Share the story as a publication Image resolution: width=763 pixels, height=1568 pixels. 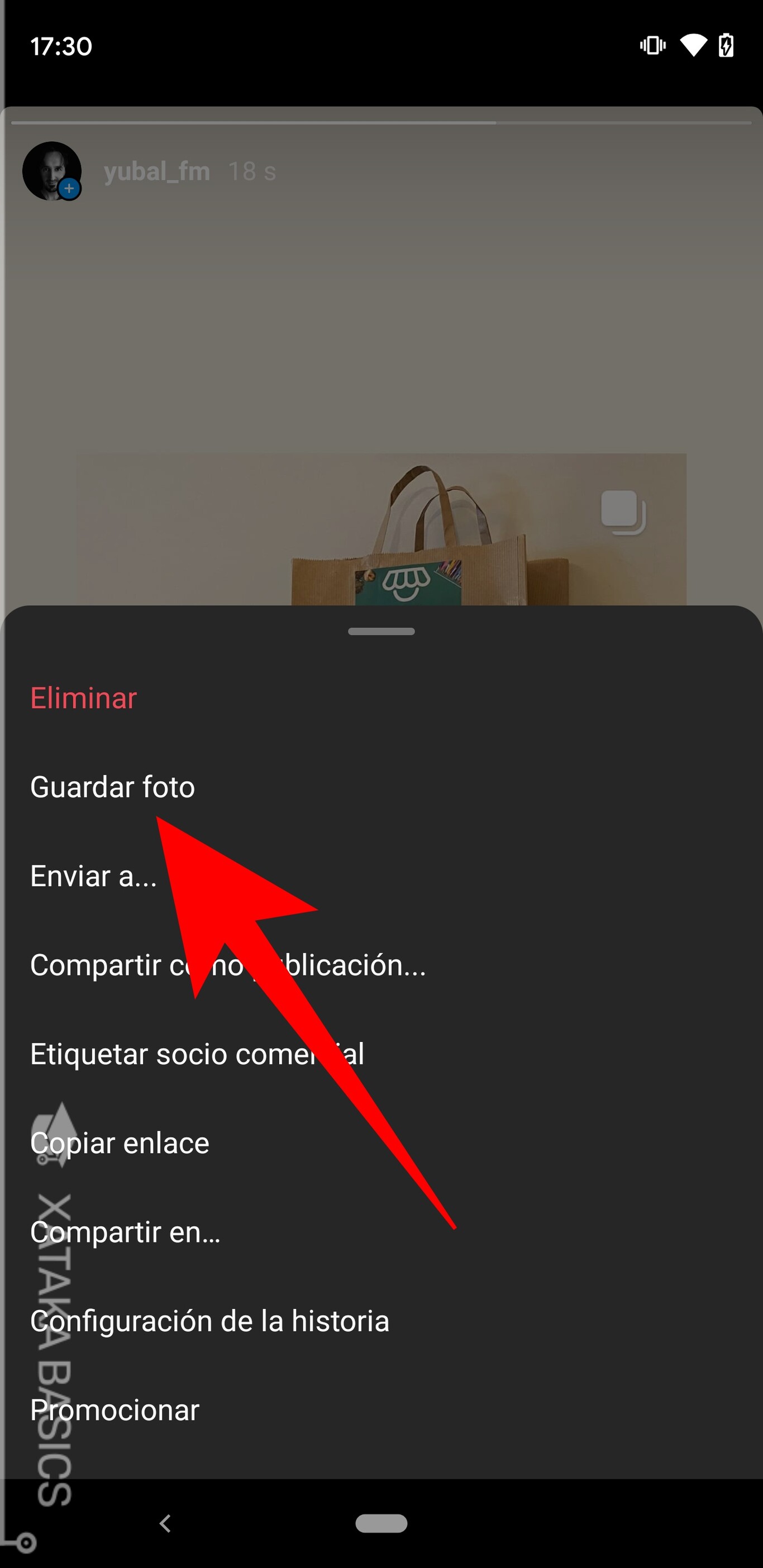(381, 965)
